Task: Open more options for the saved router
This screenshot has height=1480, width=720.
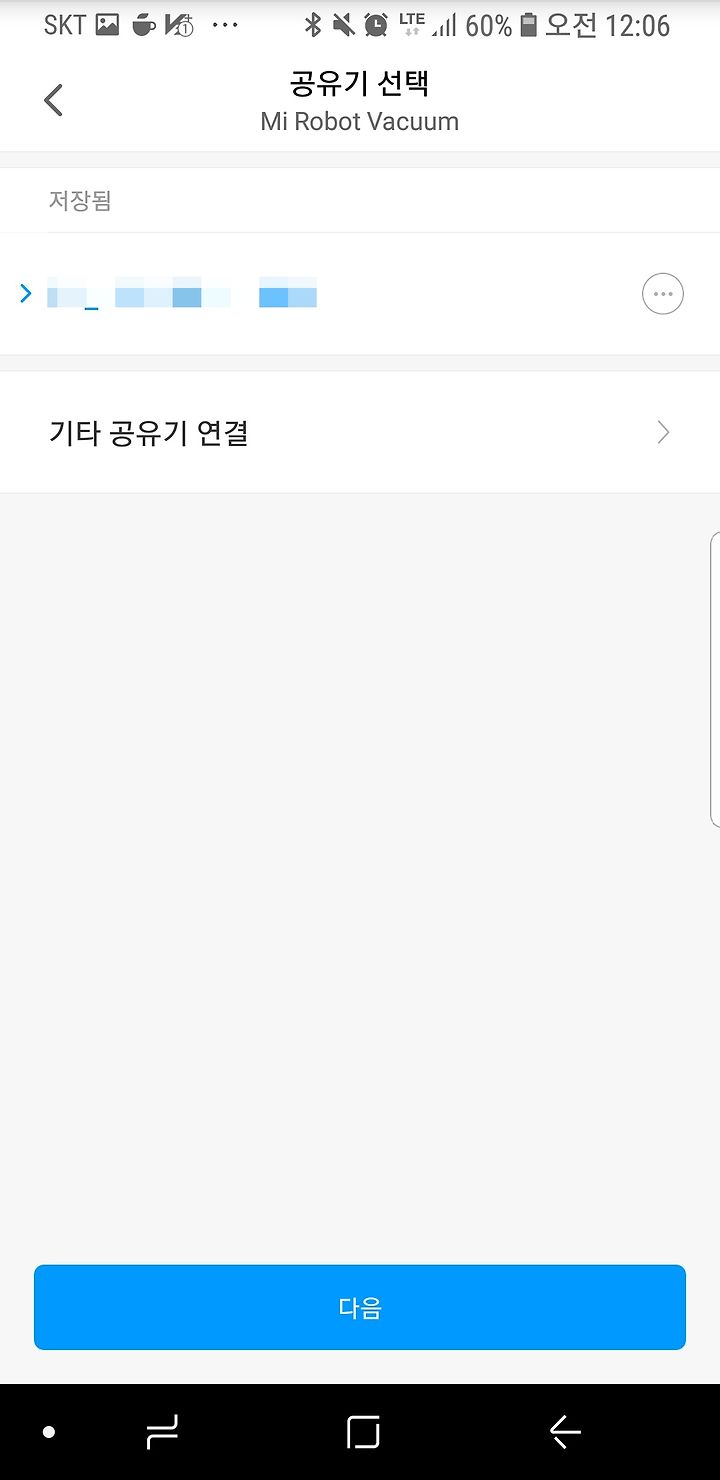Action: pyautogui.click(x=662, y=294)
